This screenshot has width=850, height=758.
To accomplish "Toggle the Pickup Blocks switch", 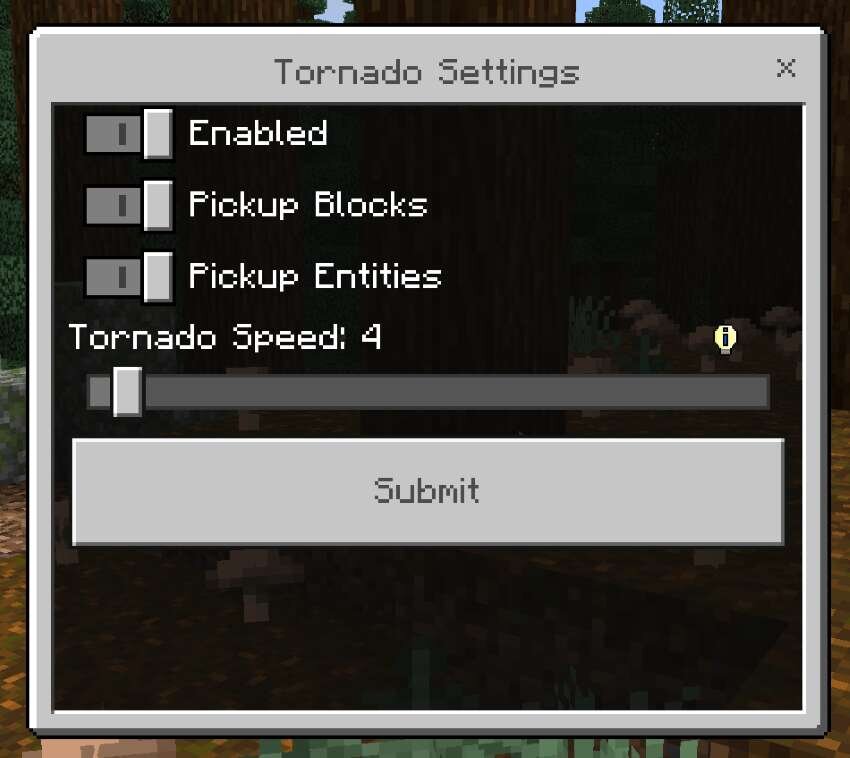I will click(128, 205).
